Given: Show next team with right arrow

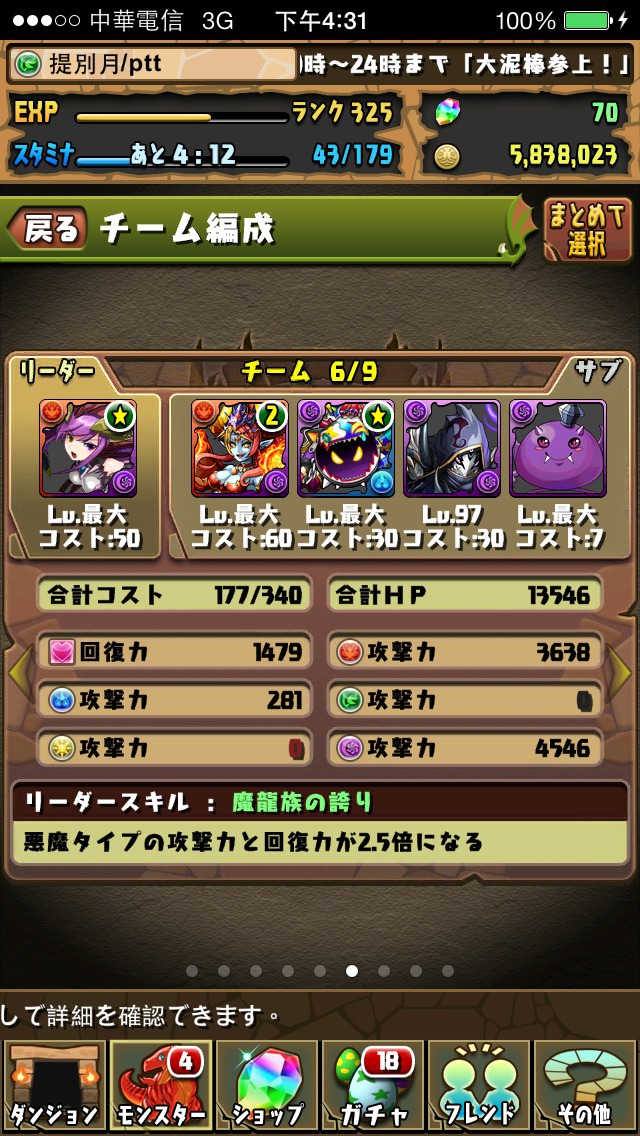Looking at the screenshot, I should pos(620,676).
